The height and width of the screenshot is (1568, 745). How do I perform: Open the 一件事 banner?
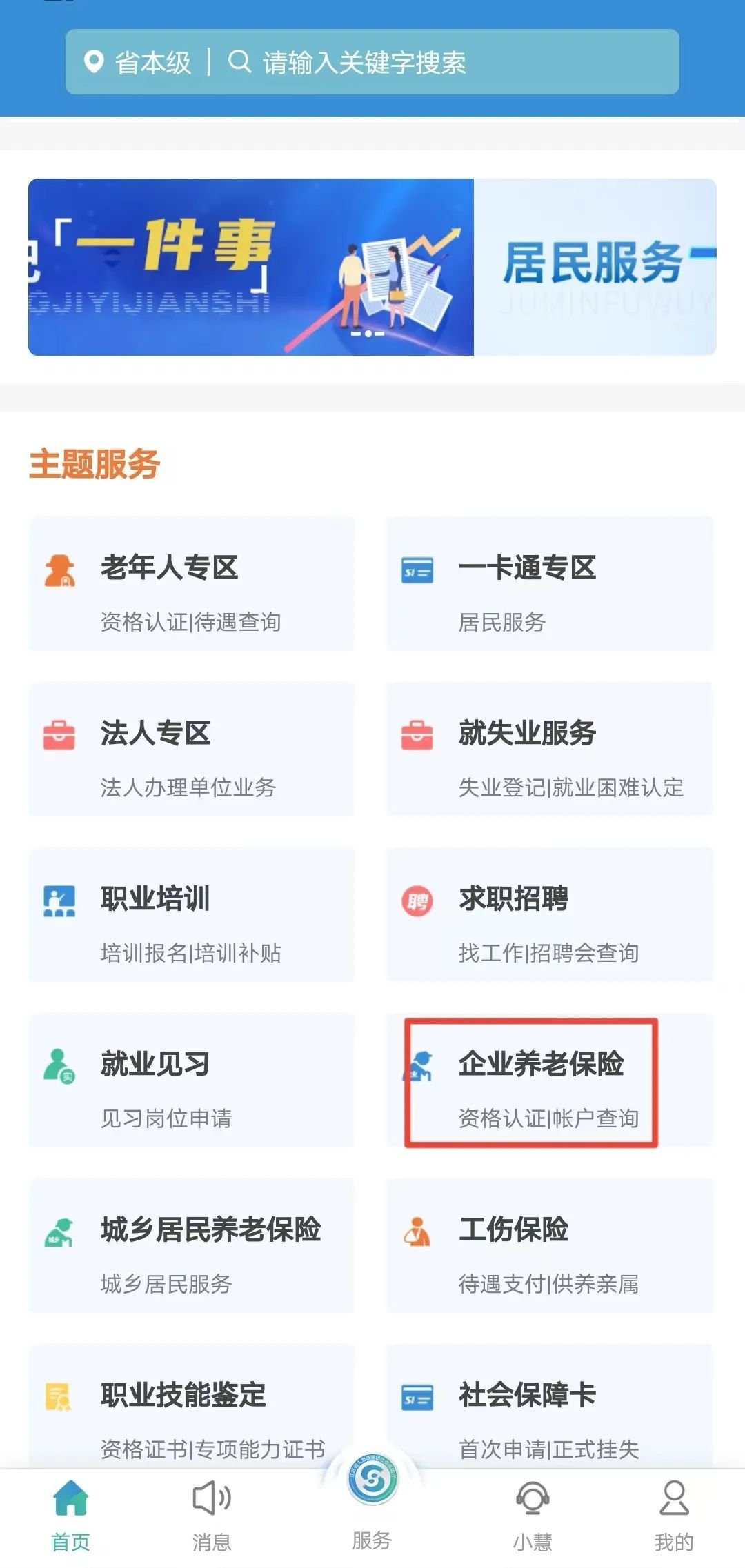250,268
